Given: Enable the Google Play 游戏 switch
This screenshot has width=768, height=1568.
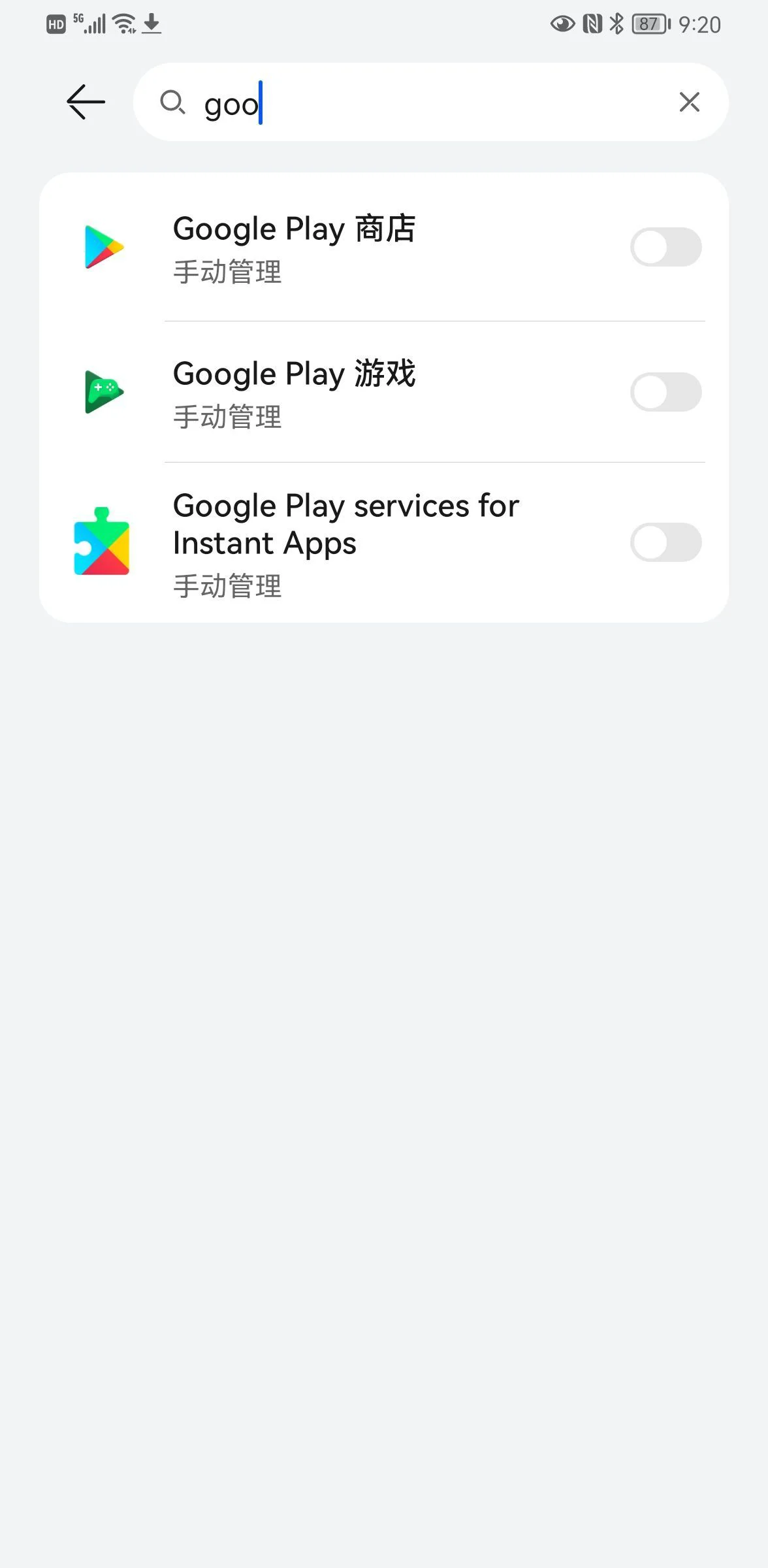Looking at the screenshot, I should pyautogui.click(x=665, y=392).
